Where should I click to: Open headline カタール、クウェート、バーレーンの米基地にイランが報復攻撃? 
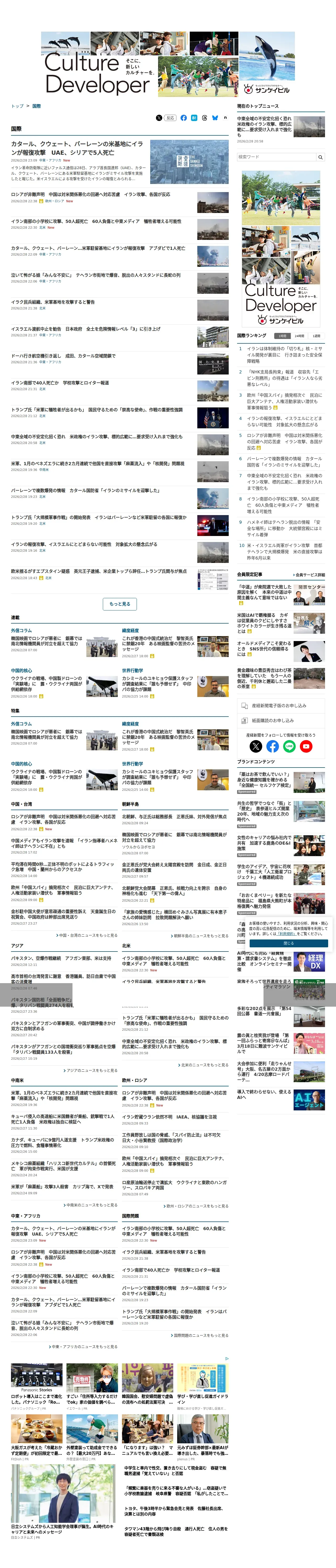77,148
